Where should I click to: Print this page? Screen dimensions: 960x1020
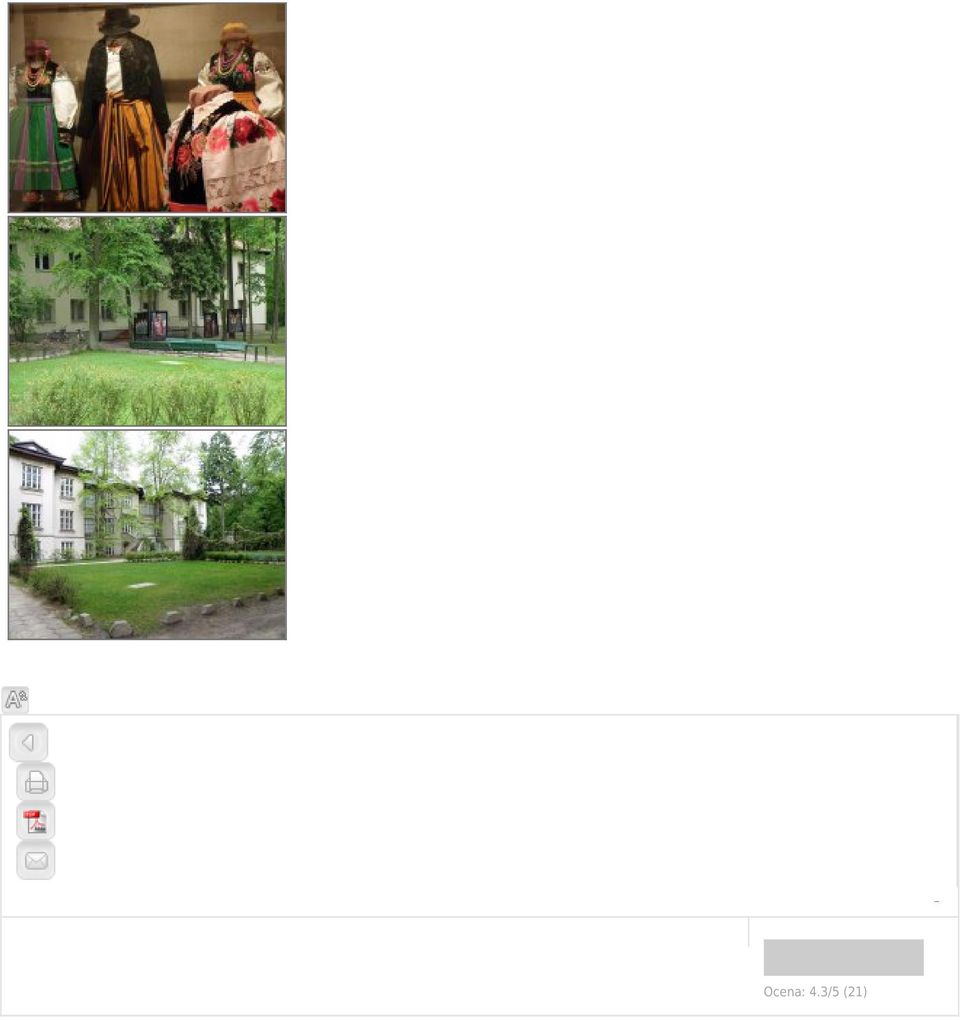[36, 782]
